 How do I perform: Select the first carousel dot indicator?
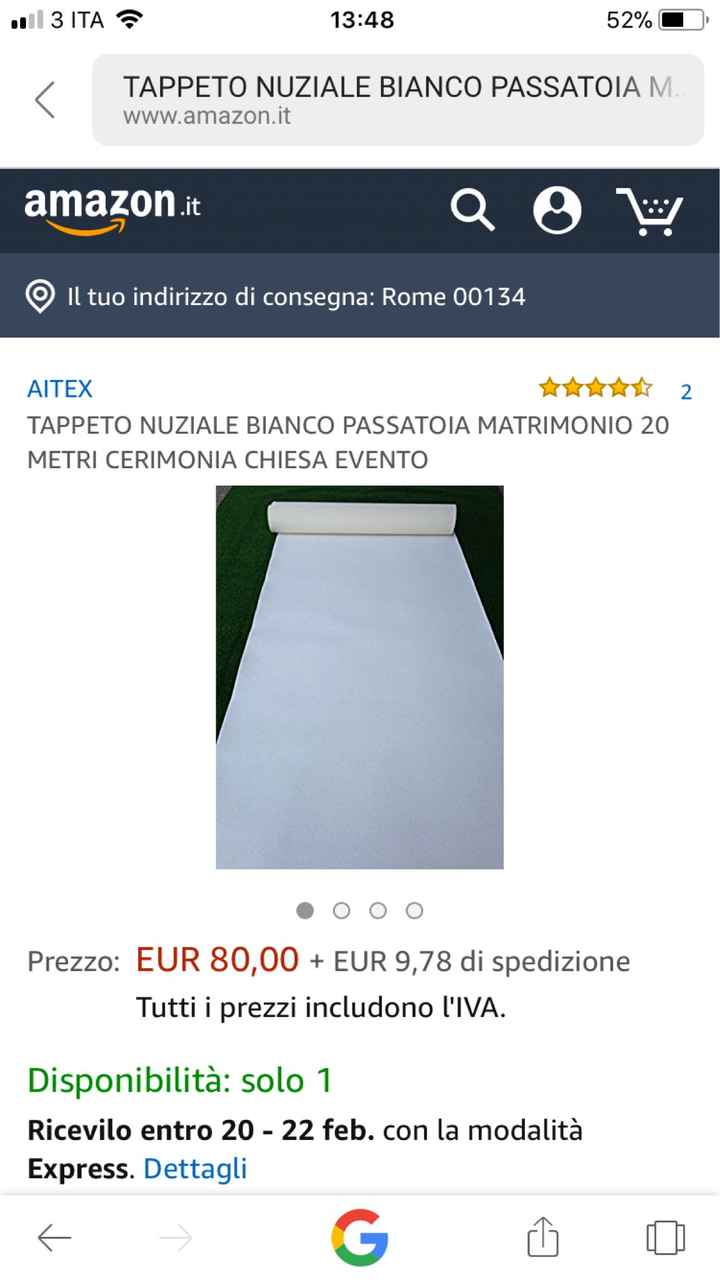pos(305,911)
